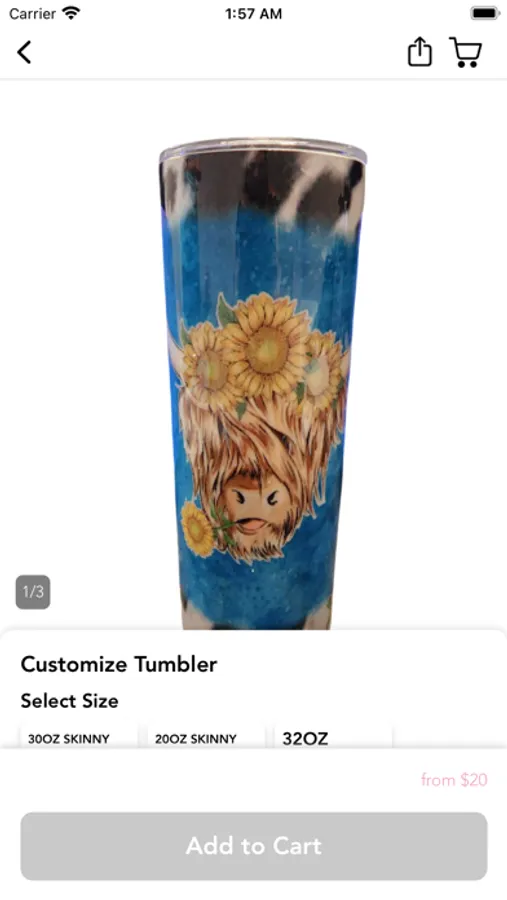Share this tumbler product
Screen dimensions: 507x900
coord(419,52)
